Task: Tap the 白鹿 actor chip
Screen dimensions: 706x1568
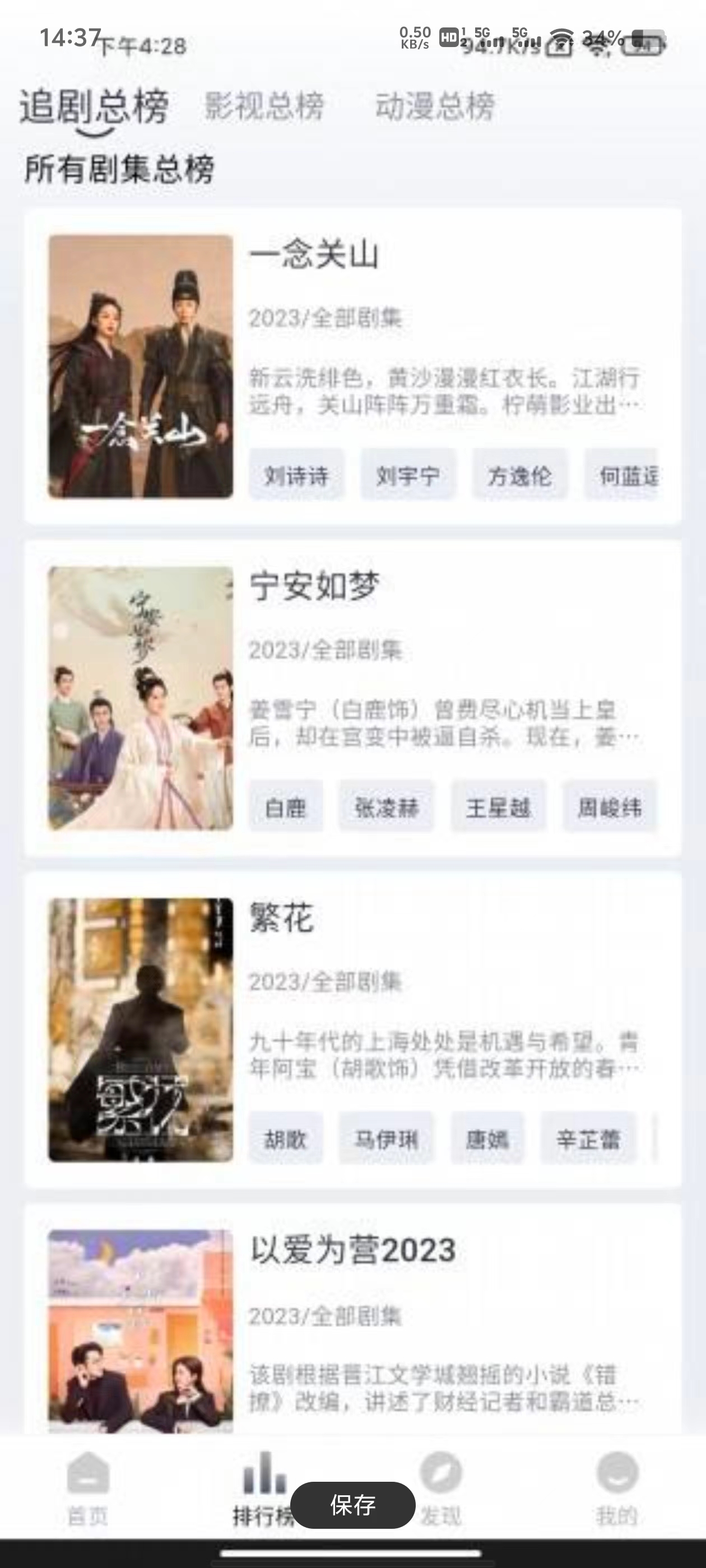Action: [286, 807]
